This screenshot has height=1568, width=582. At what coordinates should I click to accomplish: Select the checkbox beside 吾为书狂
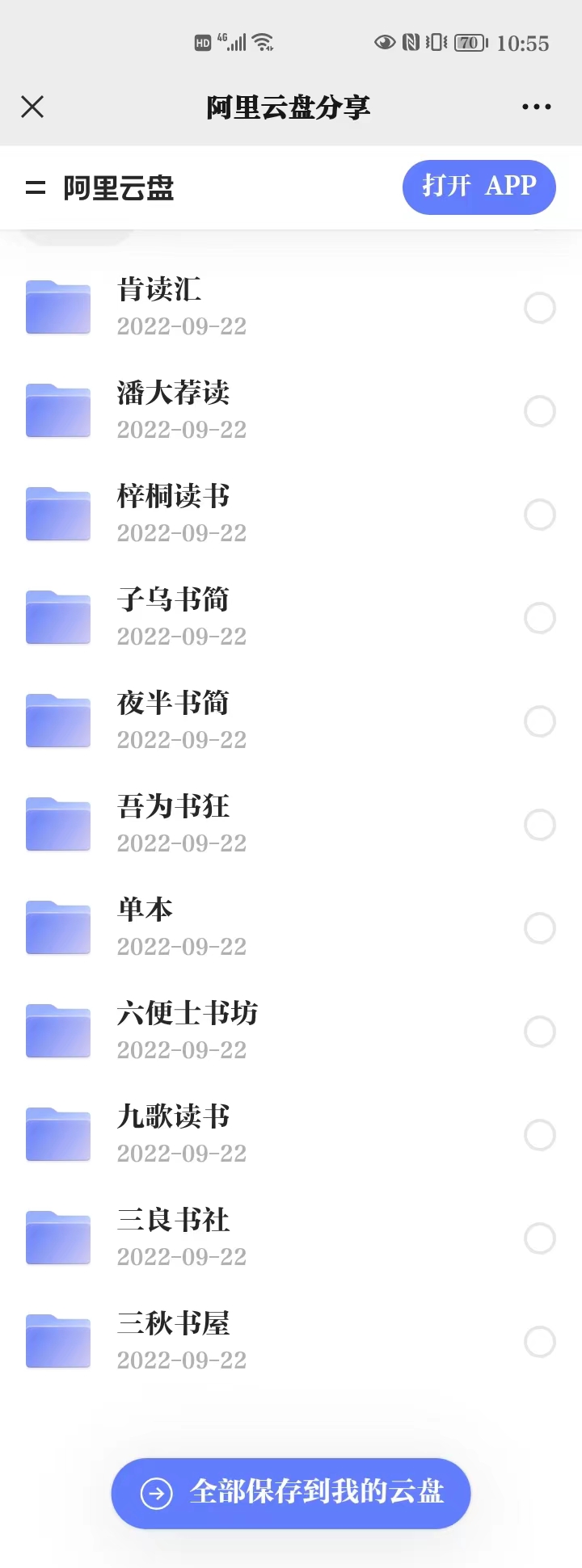(x=539, y=825)
